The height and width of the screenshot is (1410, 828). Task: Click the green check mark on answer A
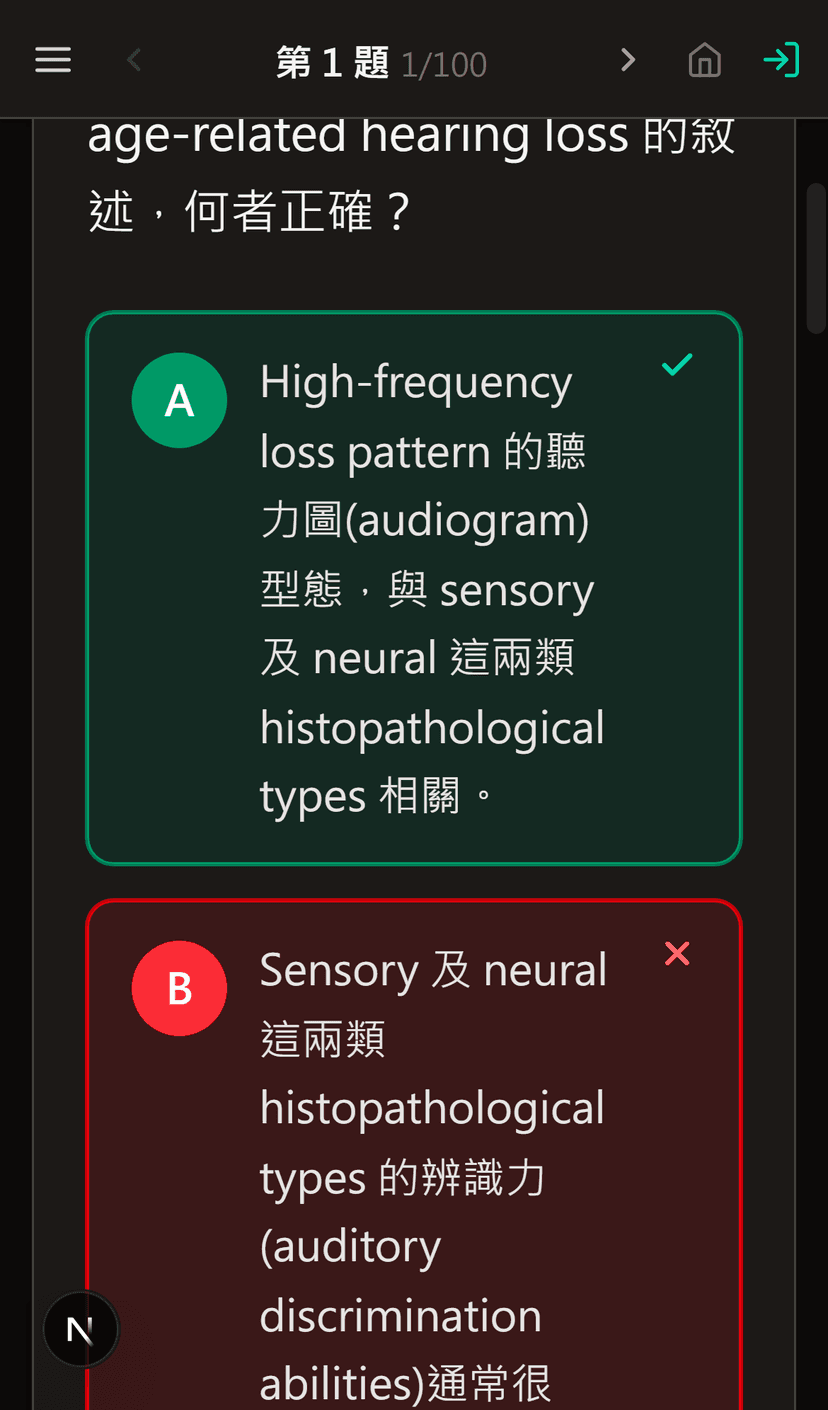676,364
